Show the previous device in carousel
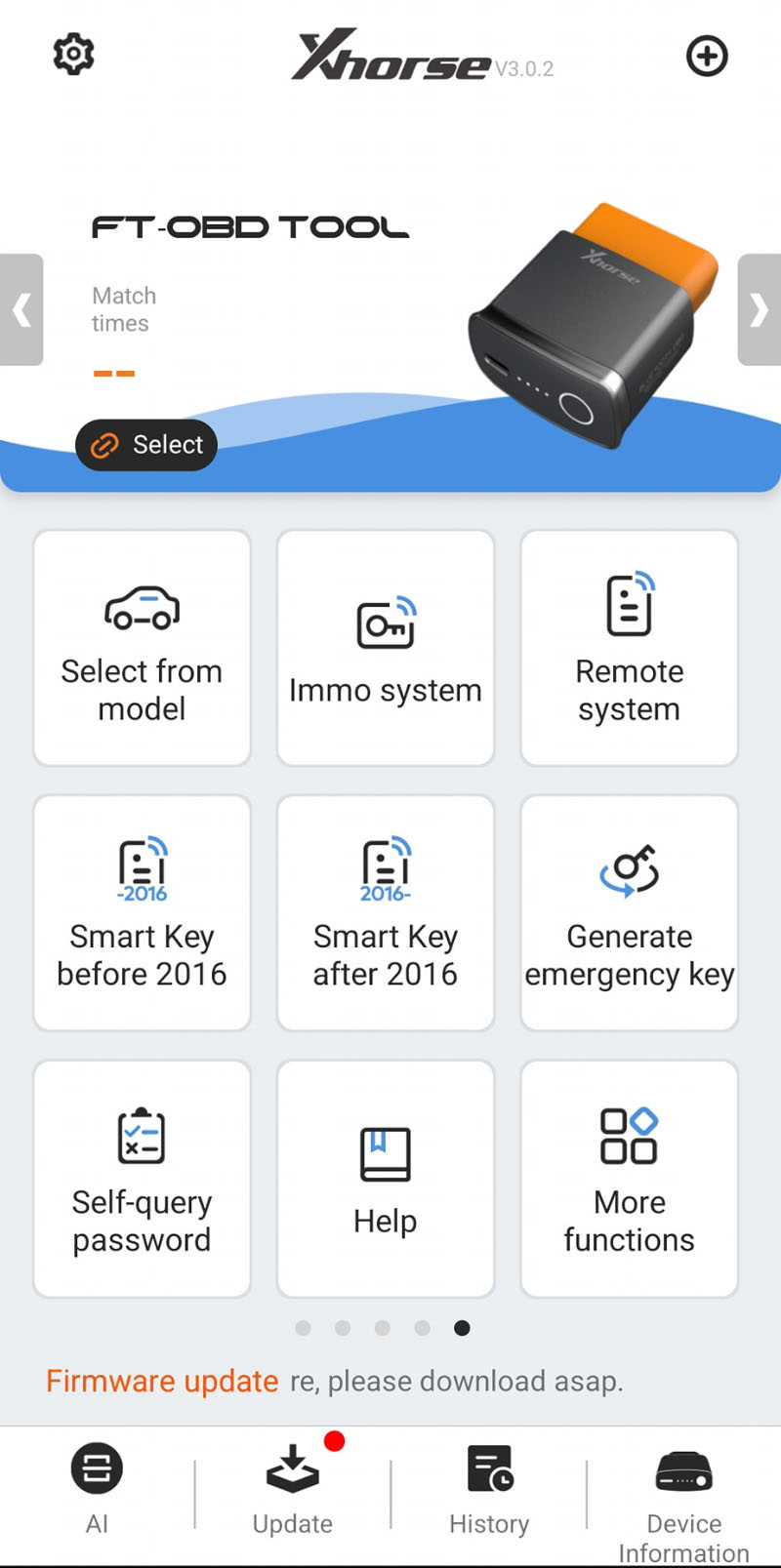The width and height of the screenshot is (781, 1568). (21, 310)
